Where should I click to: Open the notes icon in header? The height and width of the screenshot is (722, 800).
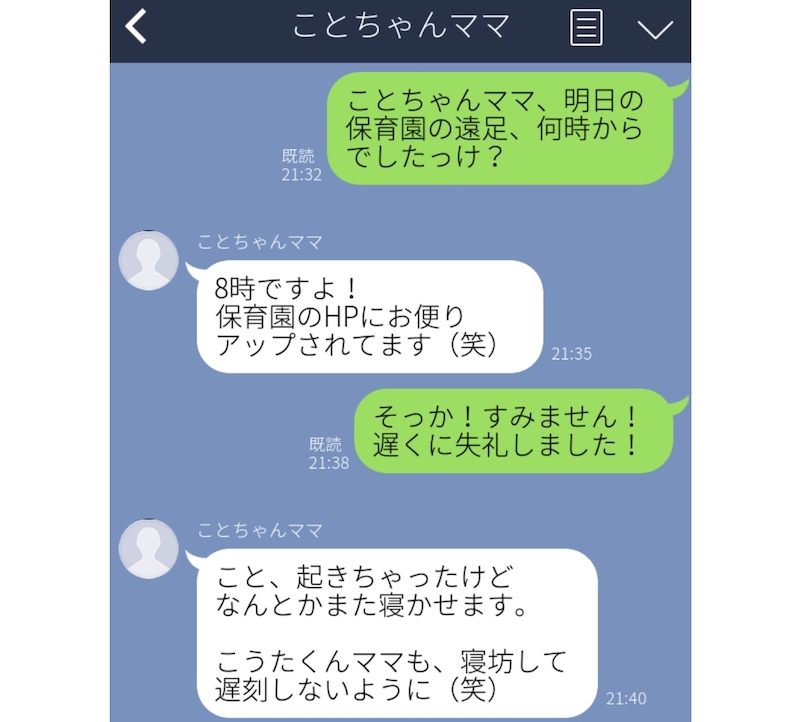[x=586, y=27]
